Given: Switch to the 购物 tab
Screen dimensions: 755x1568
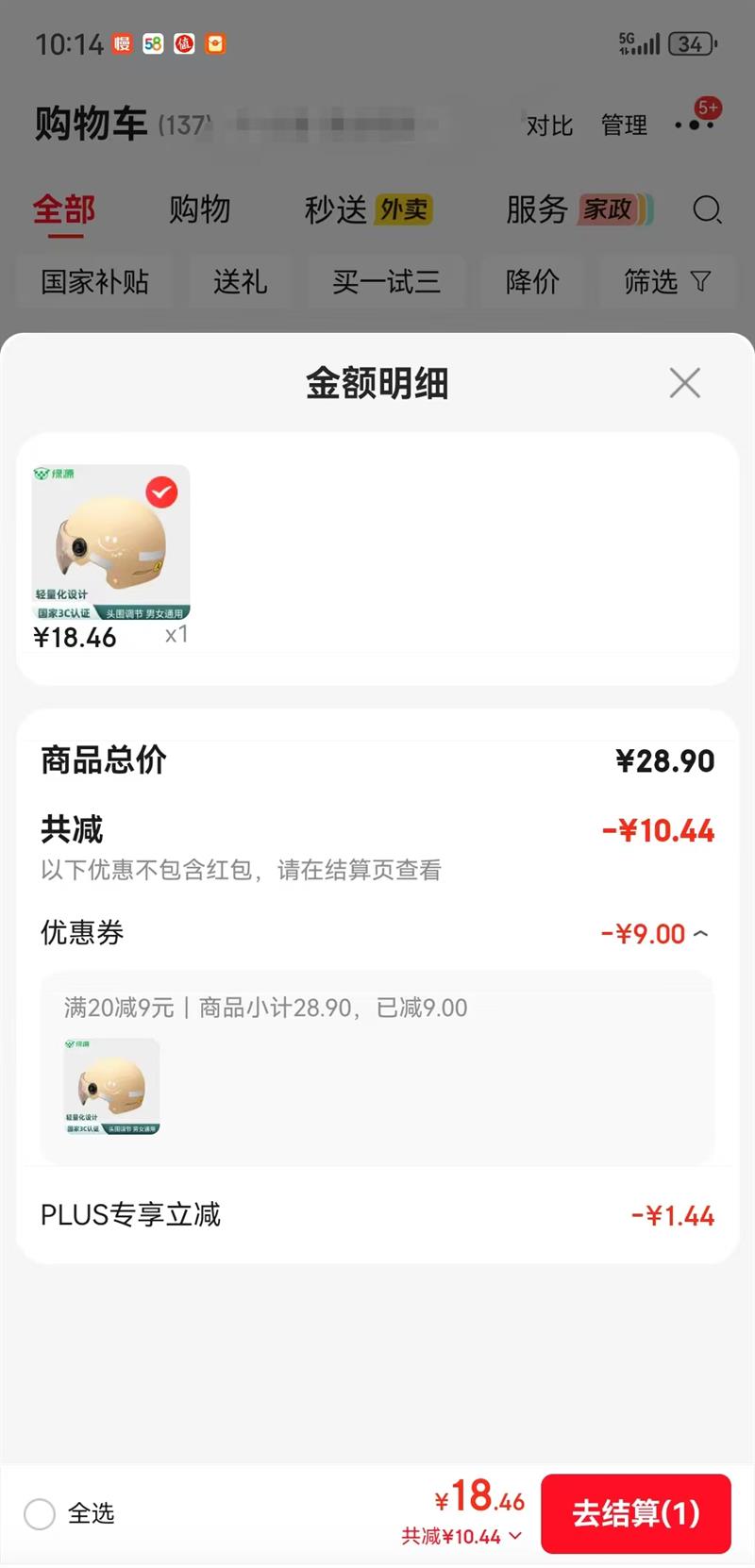Looking at the screenshot, I should click(x=200, y=210).
